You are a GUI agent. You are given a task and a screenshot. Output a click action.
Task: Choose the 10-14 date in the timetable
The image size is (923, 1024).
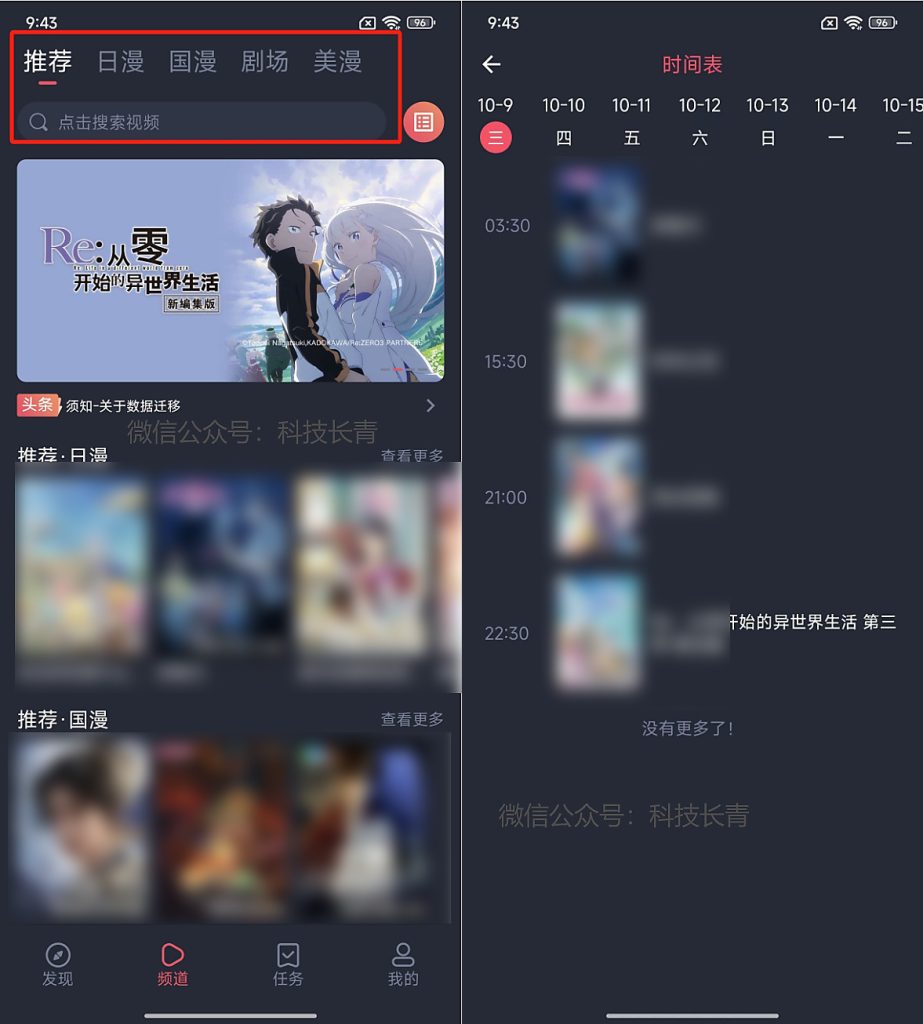835,120
